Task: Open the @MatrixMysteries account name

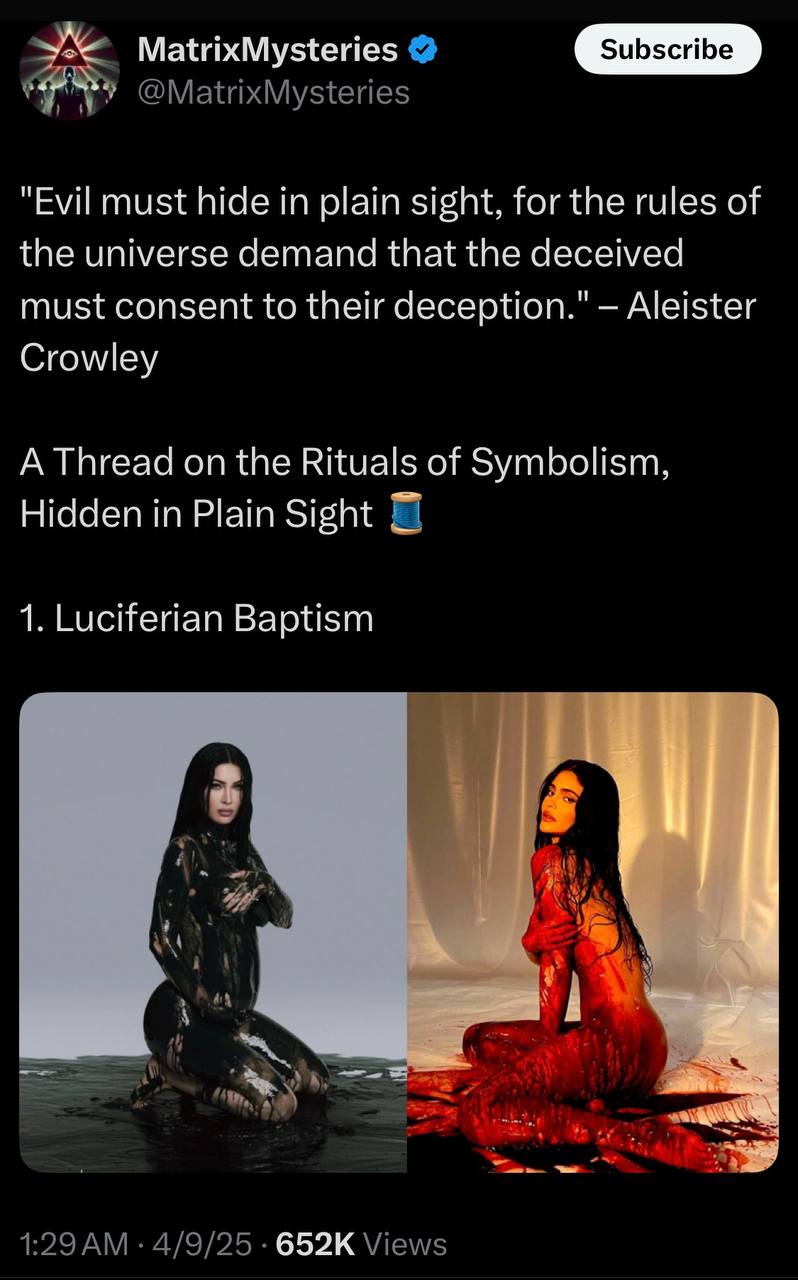Action: (x=272, y=93)
